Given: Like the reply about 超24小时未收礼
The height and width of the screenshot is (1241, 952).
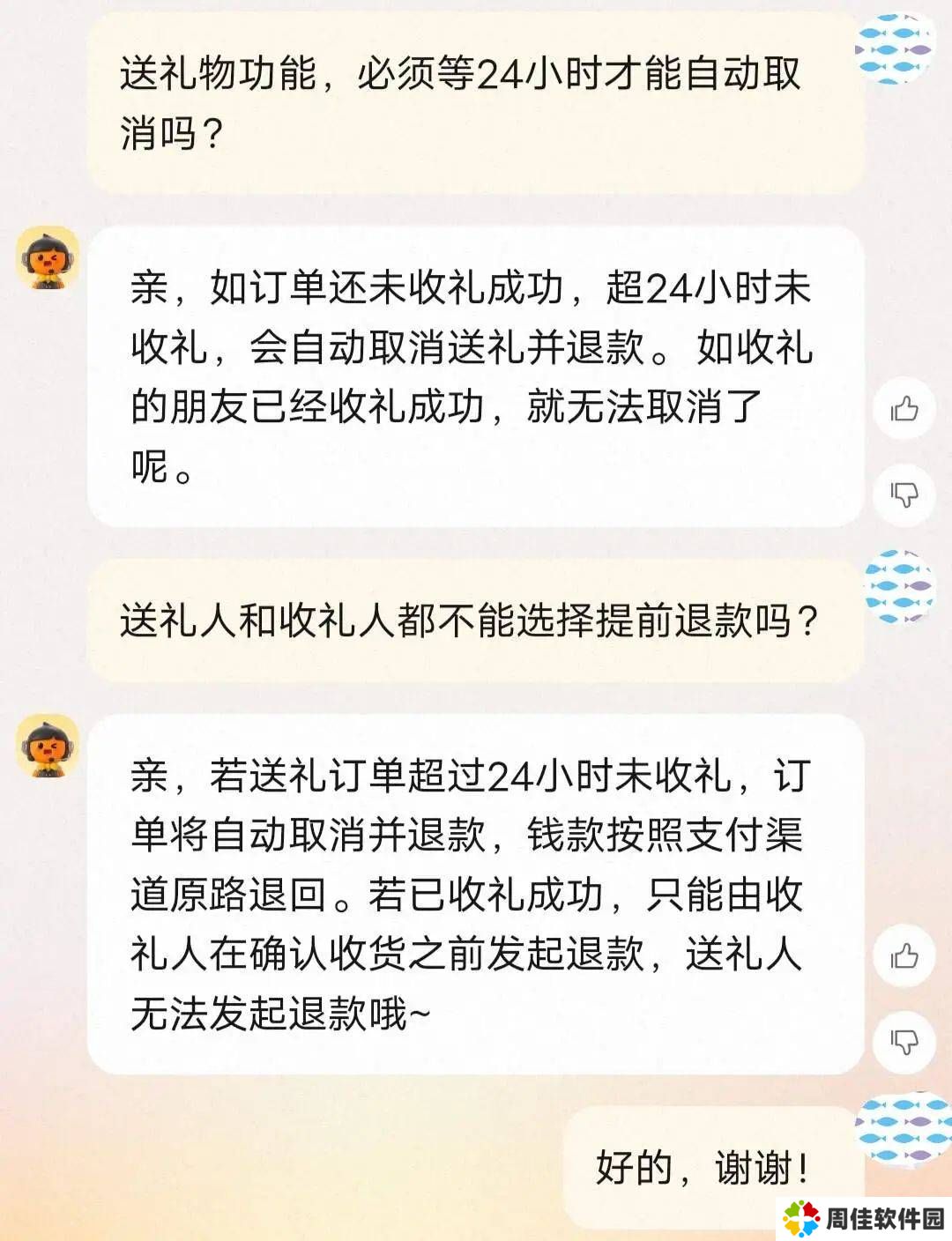Looking at the screenshot, I should tap(904, 409).
